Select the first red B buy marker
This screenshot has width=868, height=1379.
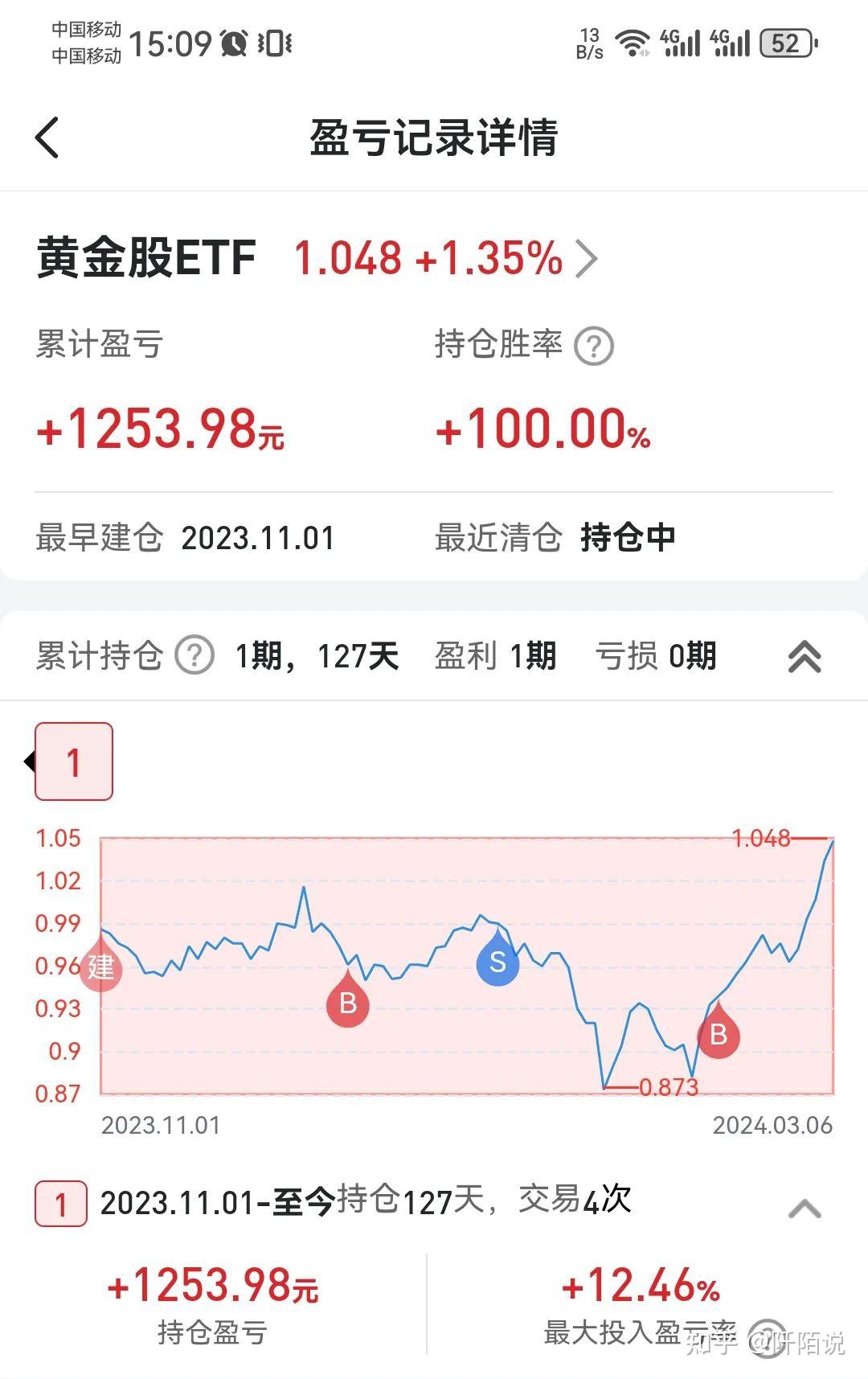pyautogui.click(x=347, y=1003)
